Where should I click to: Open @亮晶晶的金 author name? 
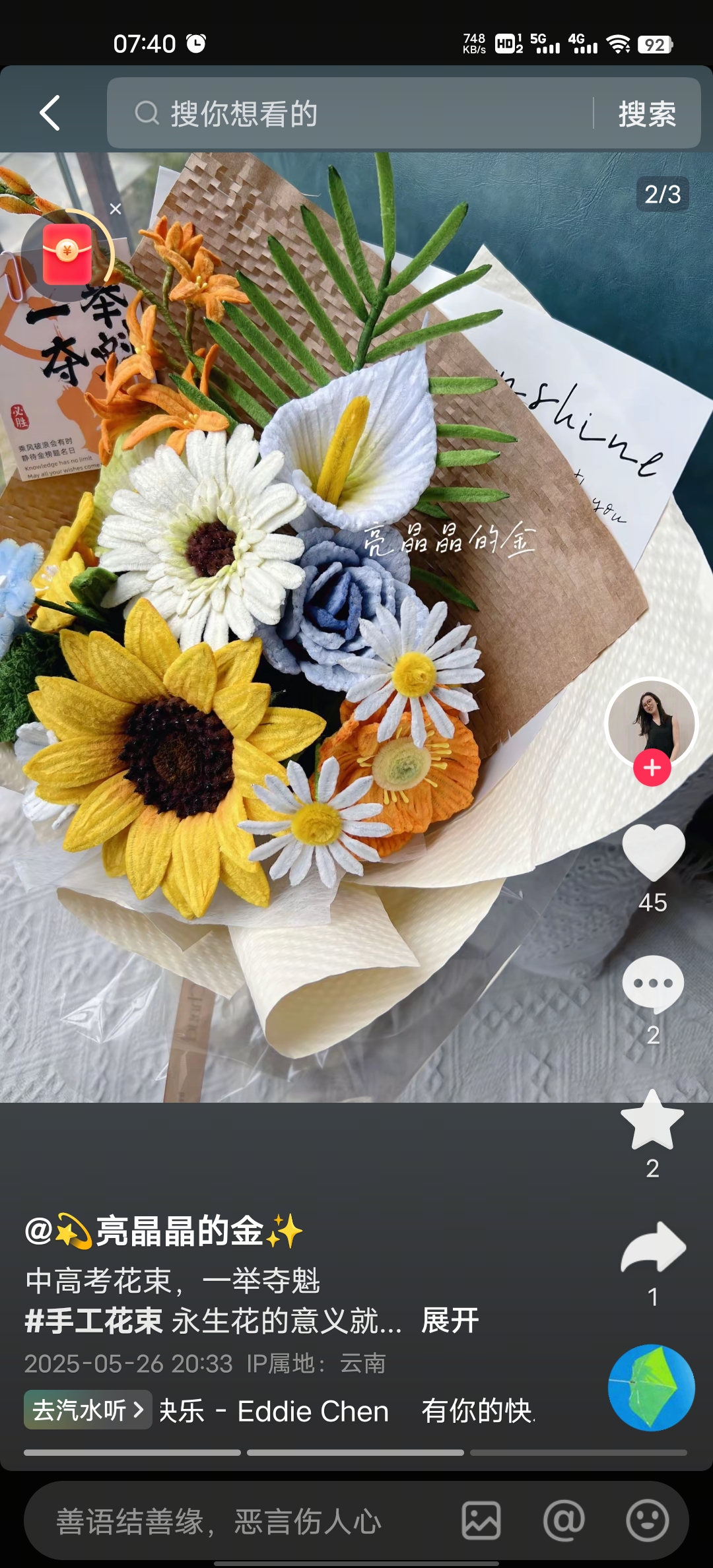coord(164,1231)
